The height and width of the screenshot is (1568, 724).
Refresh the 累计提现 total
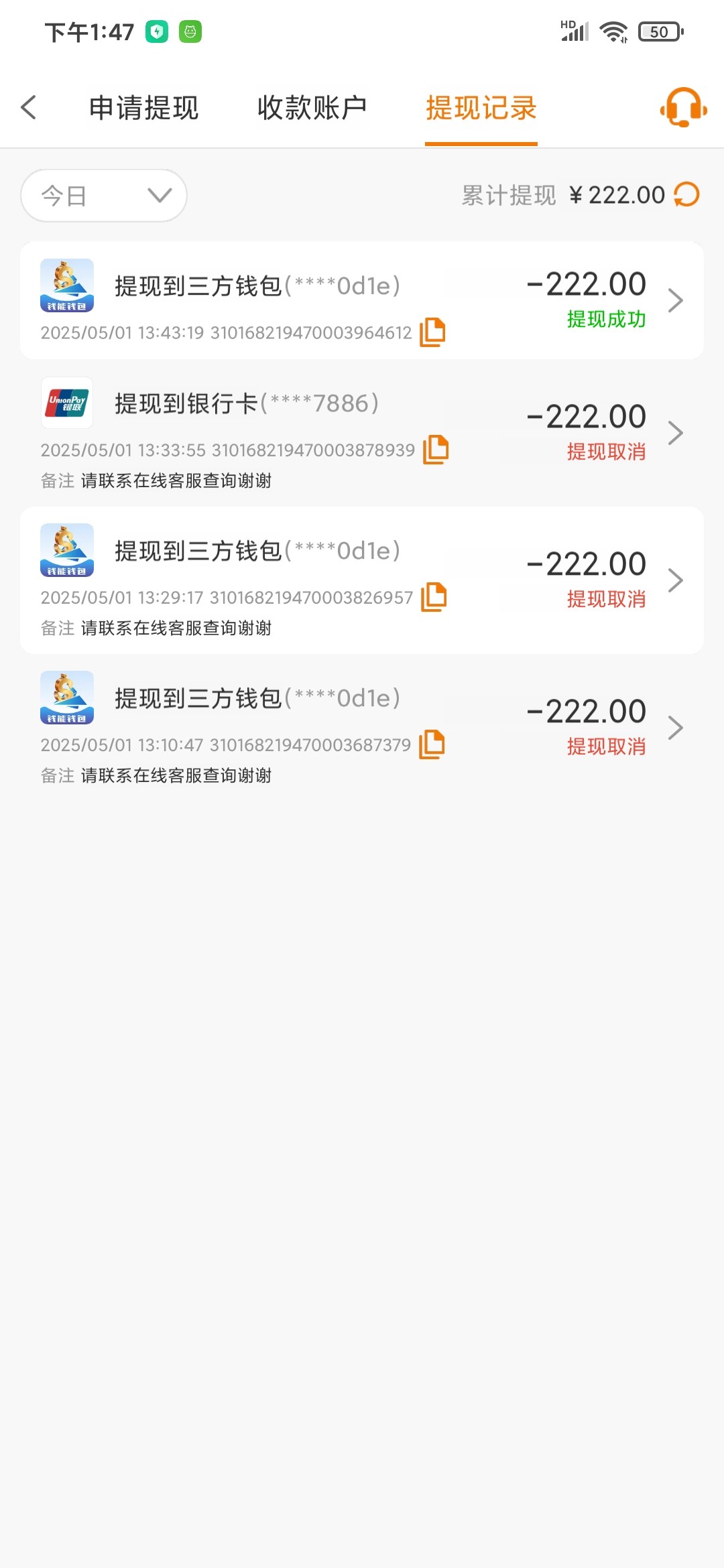tap(686, 195)
